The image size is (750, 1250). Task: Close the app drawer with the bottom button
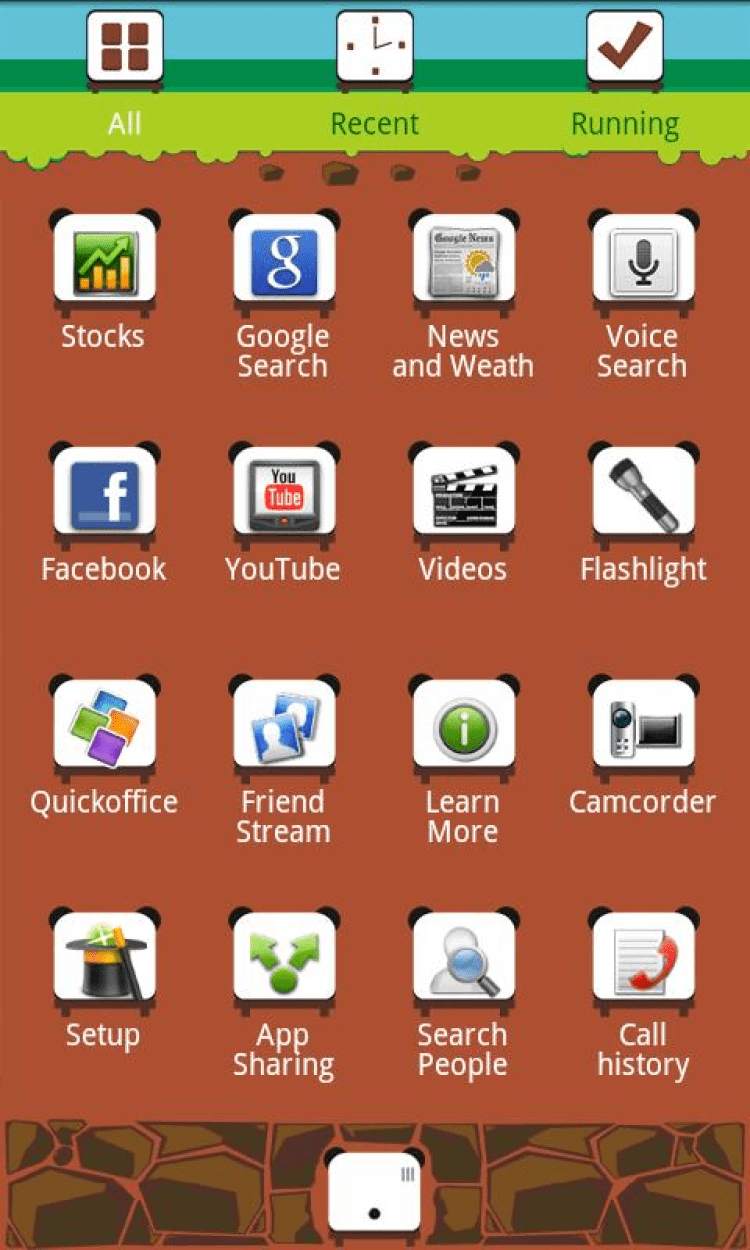coord(374,1193)
